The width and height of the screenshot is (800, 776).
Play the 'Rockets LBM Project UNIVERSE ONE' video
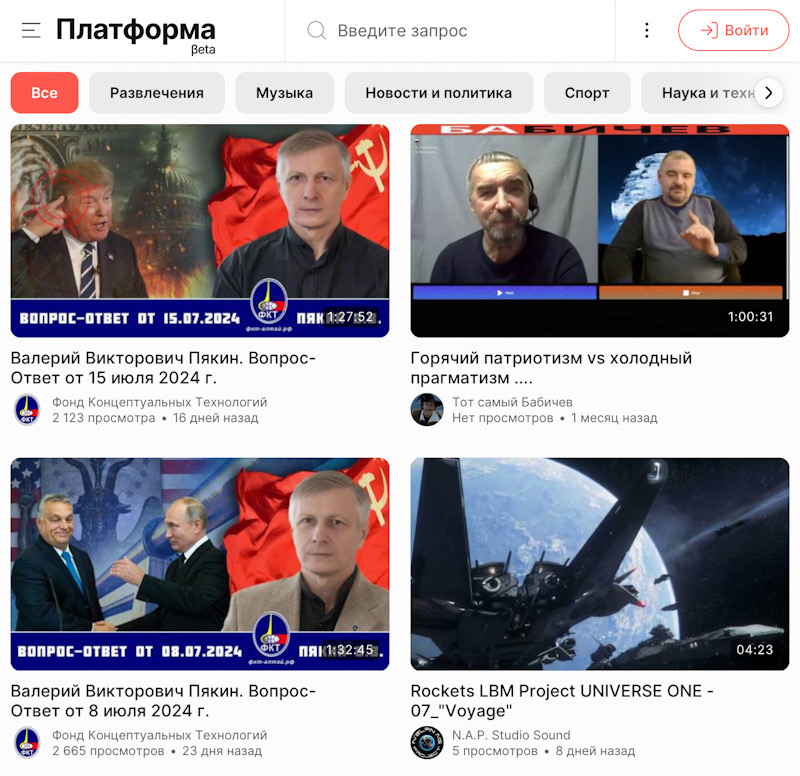[x=600, y=564]
